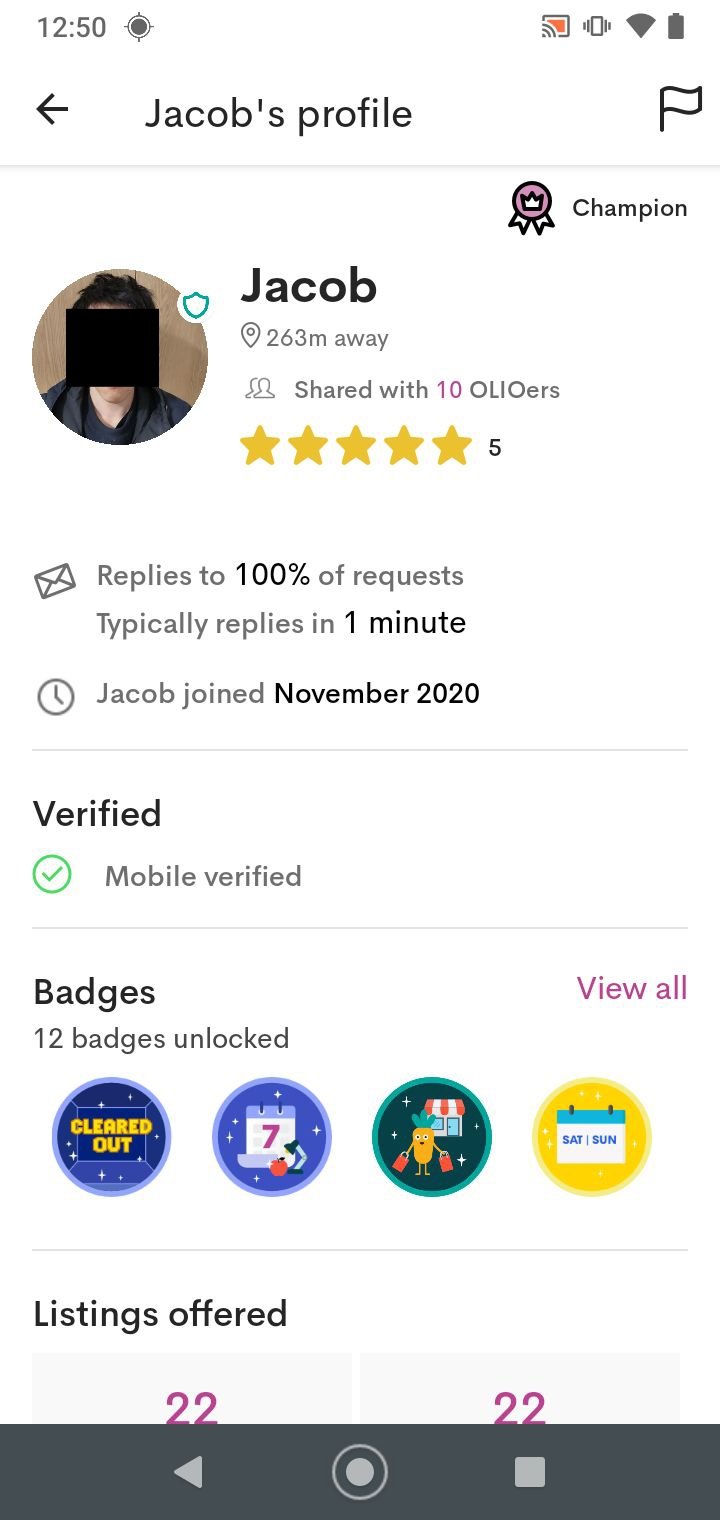
Task: Report profile with the flag icon
Action: 680,109
